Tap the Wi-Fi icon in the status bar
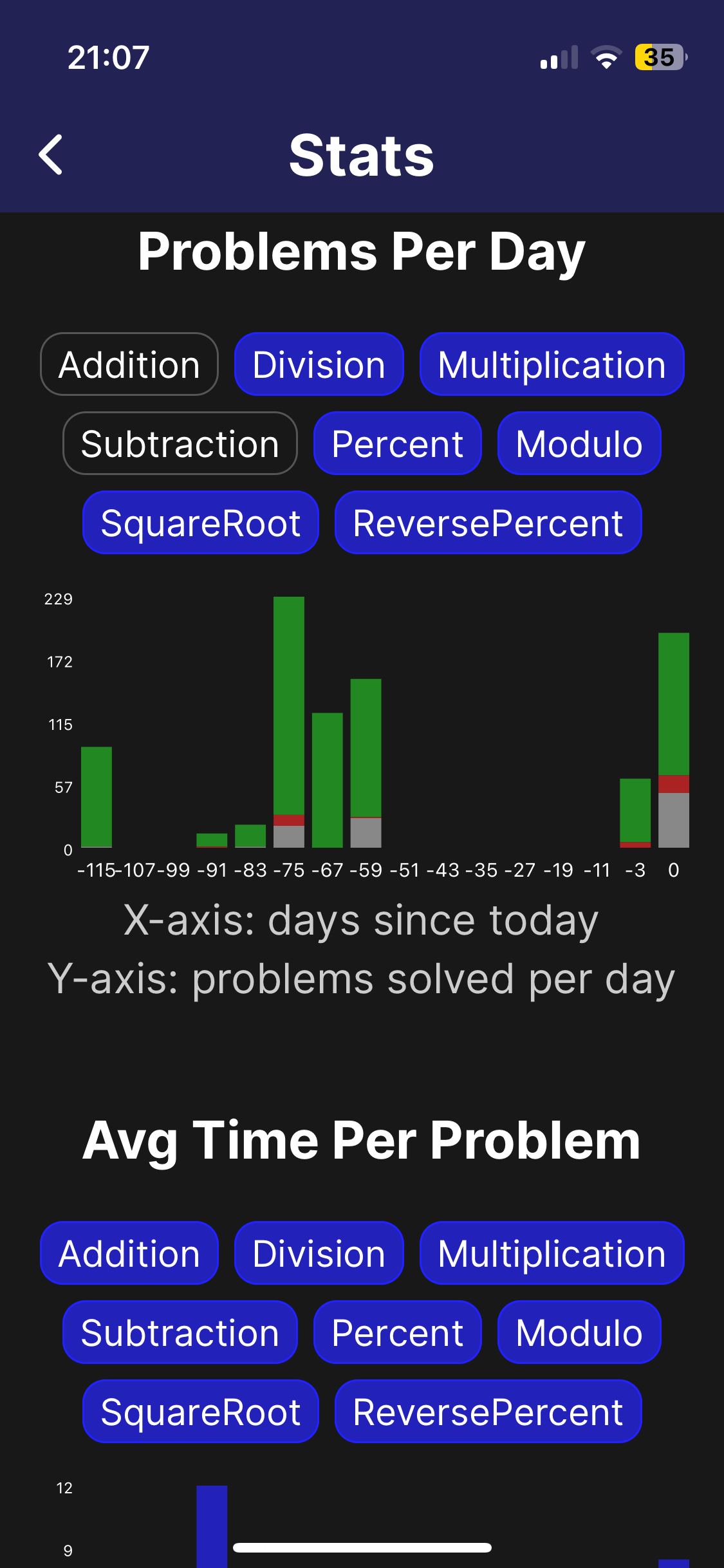 point(606,58)
